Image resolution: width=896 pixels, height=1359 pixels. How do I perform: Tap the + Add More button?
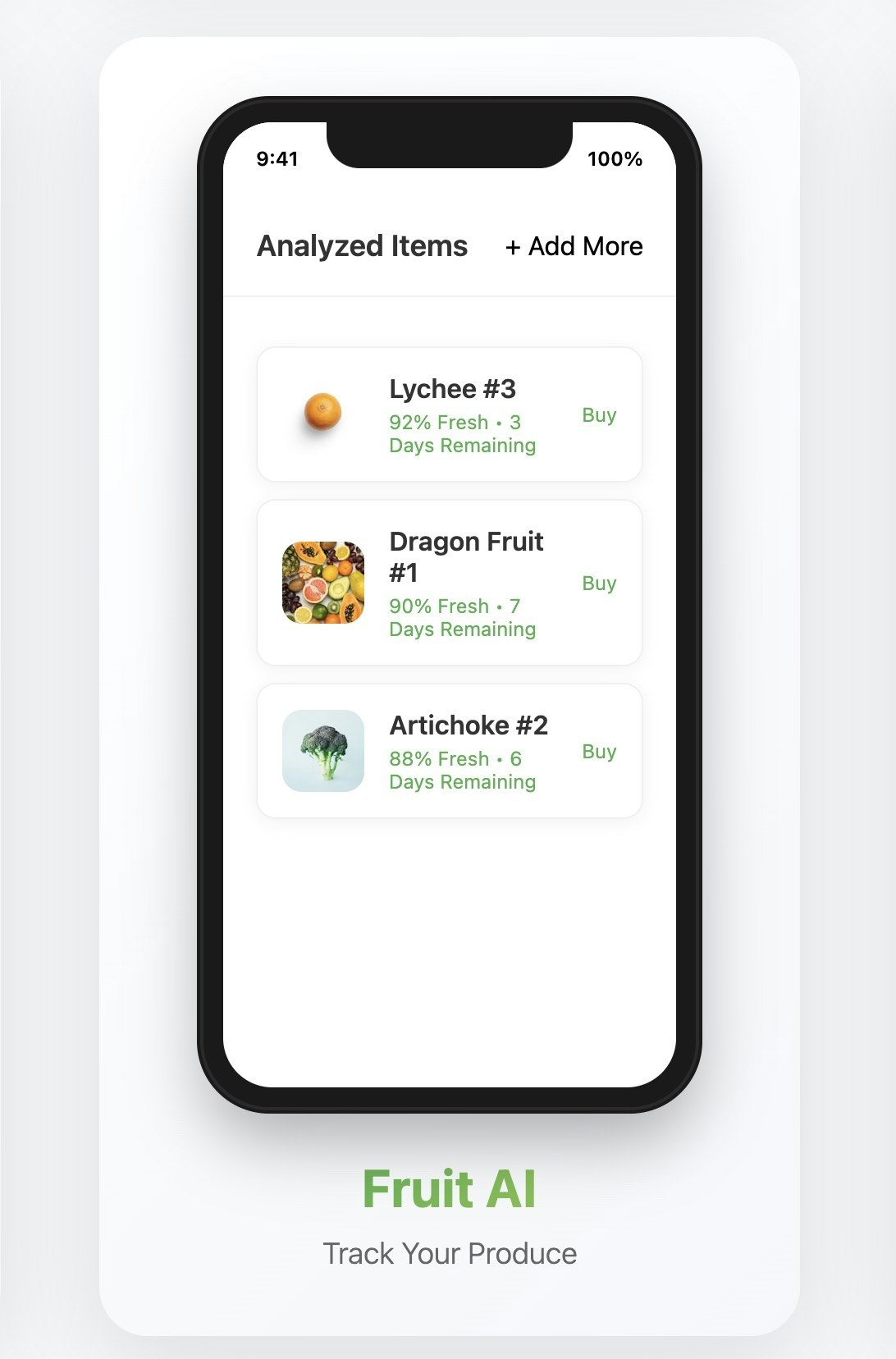point(574,246)
